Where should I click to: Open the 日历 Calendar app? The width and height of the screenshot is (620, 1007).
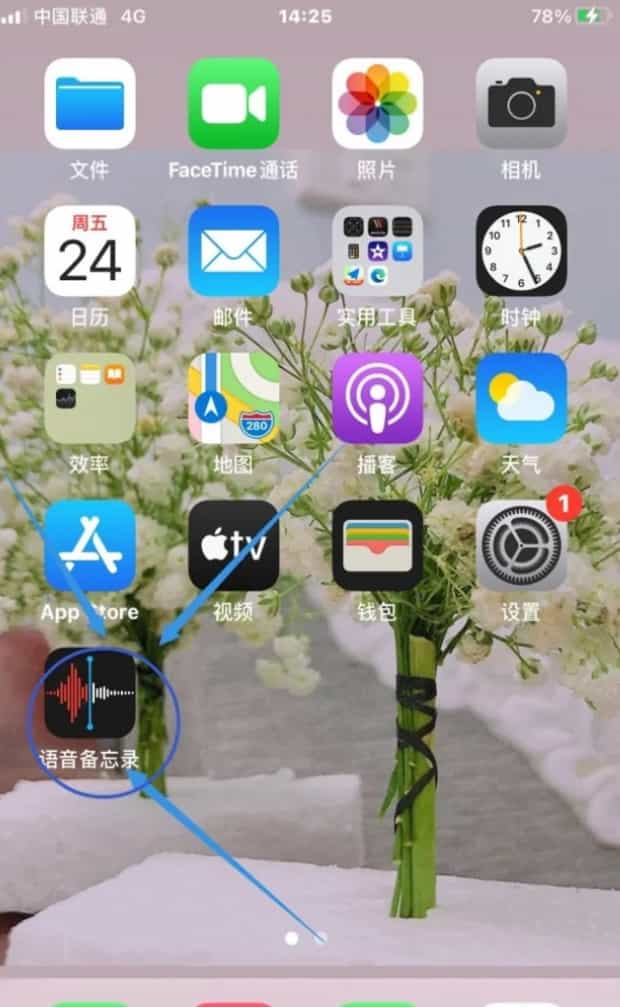(x=90, y=251)
